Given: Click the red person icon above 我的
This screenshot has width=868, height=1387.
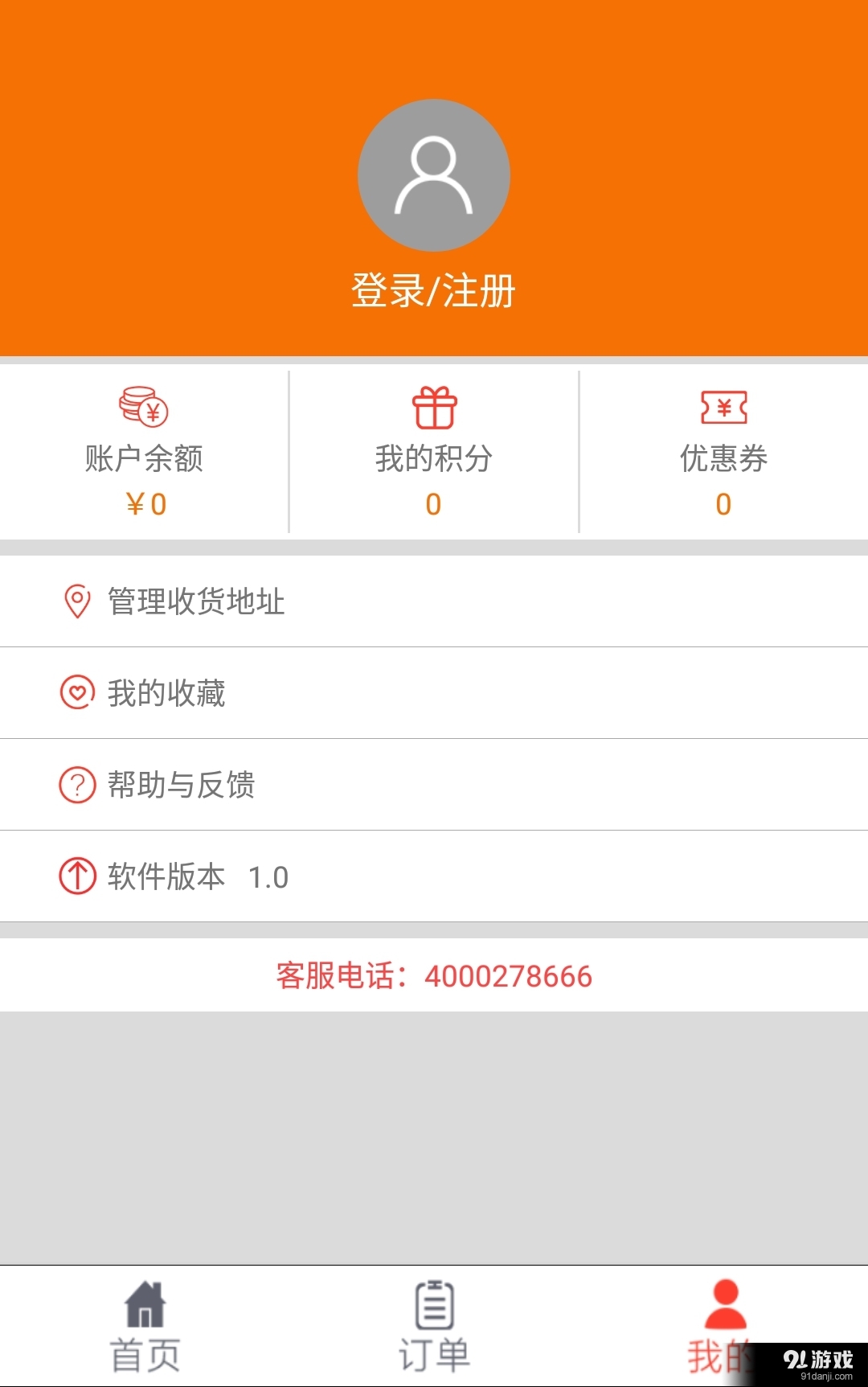Looking at the screenshot, I should pyautogui.click(x=724, y=1303).
